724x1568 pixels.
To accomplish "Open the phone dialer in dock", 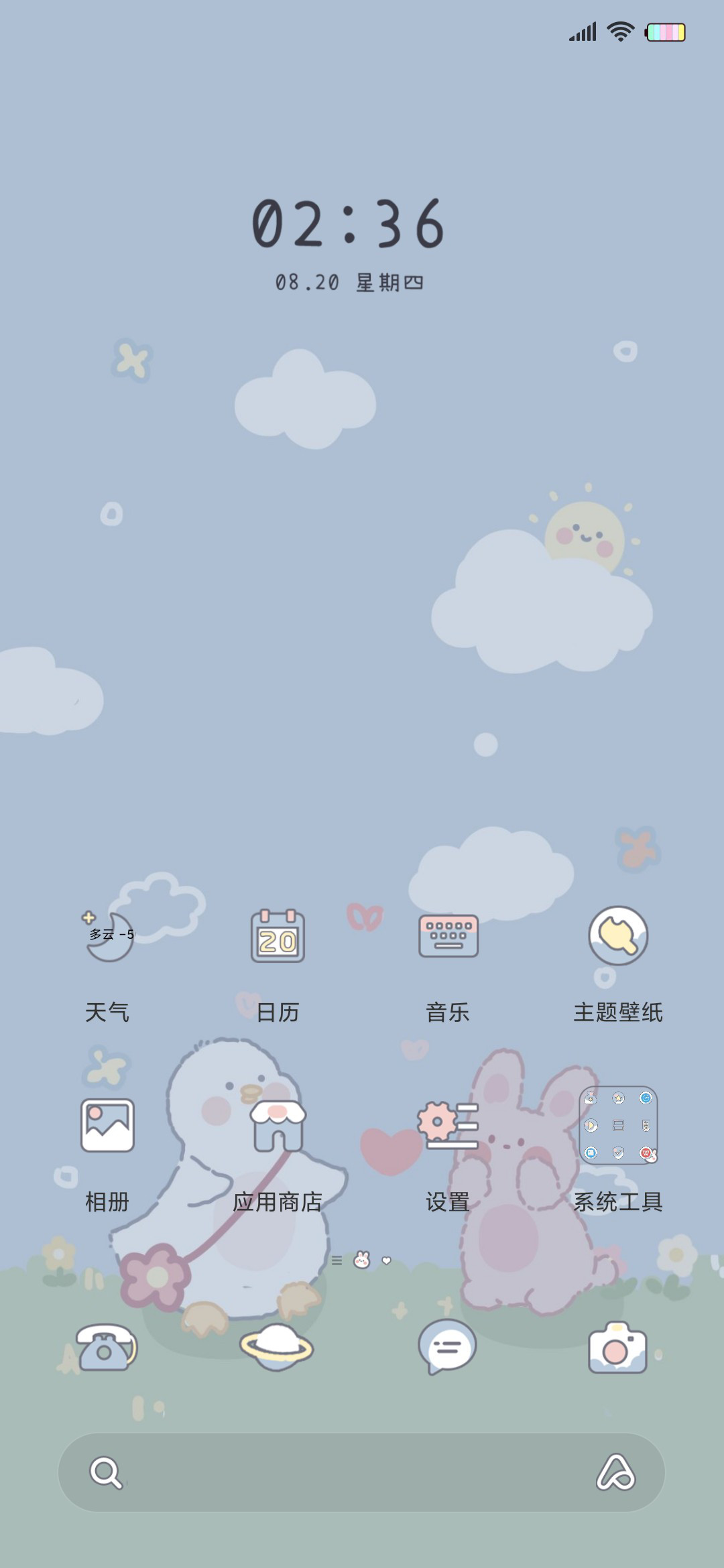I will pyautogui.click(x=107, y=1347).
